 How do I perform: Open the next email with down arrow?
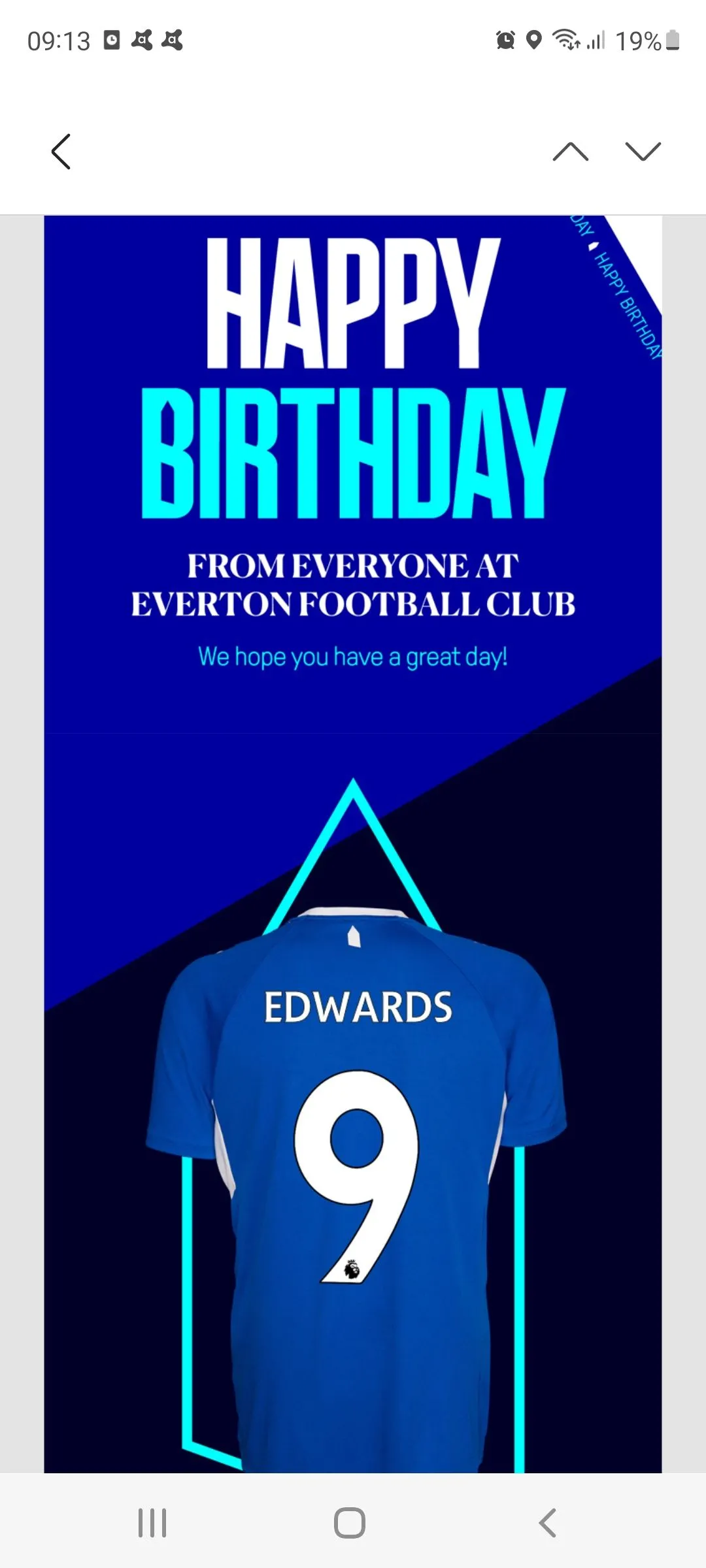[x=643, y=152]
